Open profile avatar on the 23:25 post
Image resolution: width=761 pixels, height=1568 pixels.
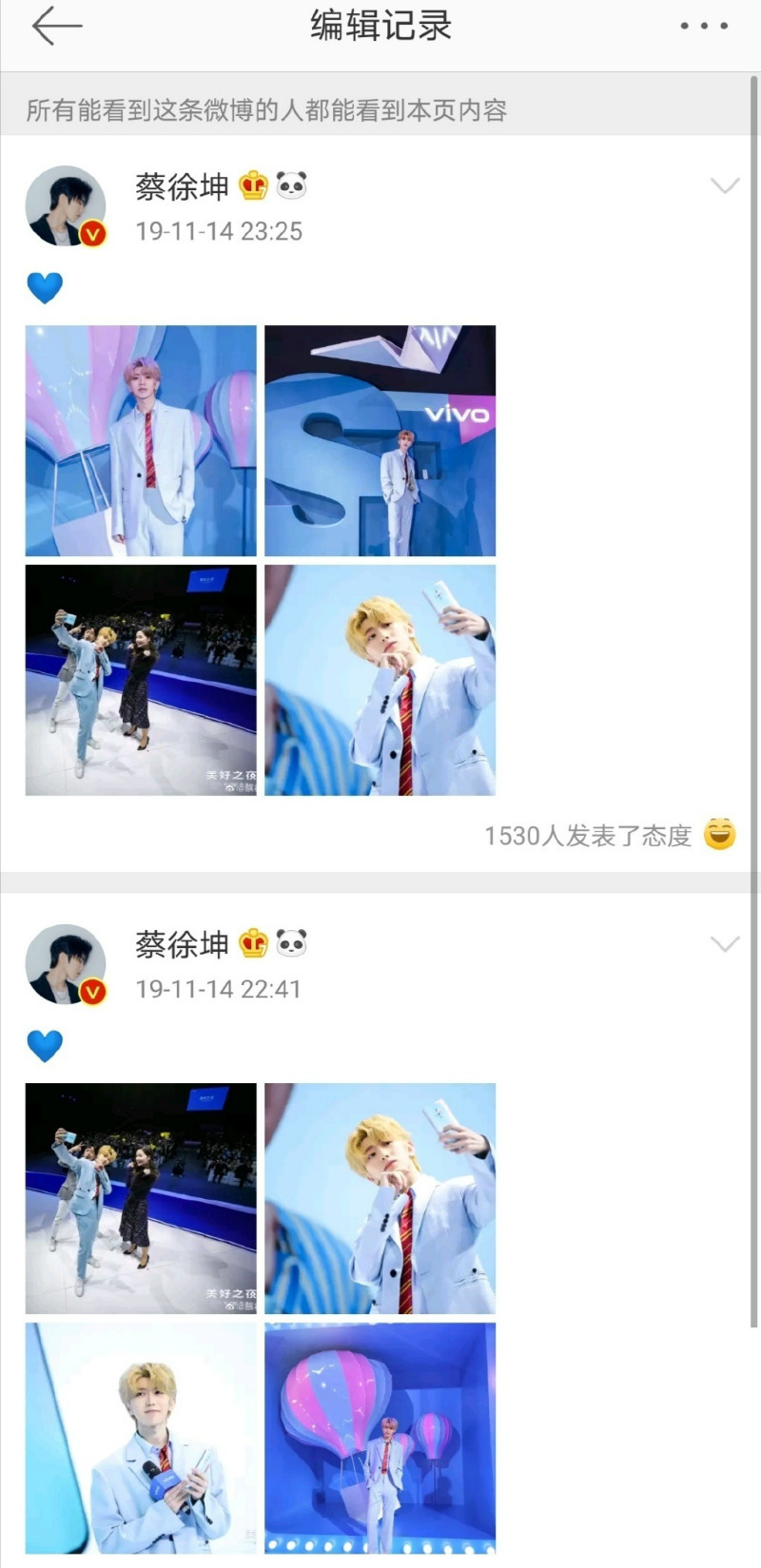[65, 206]
